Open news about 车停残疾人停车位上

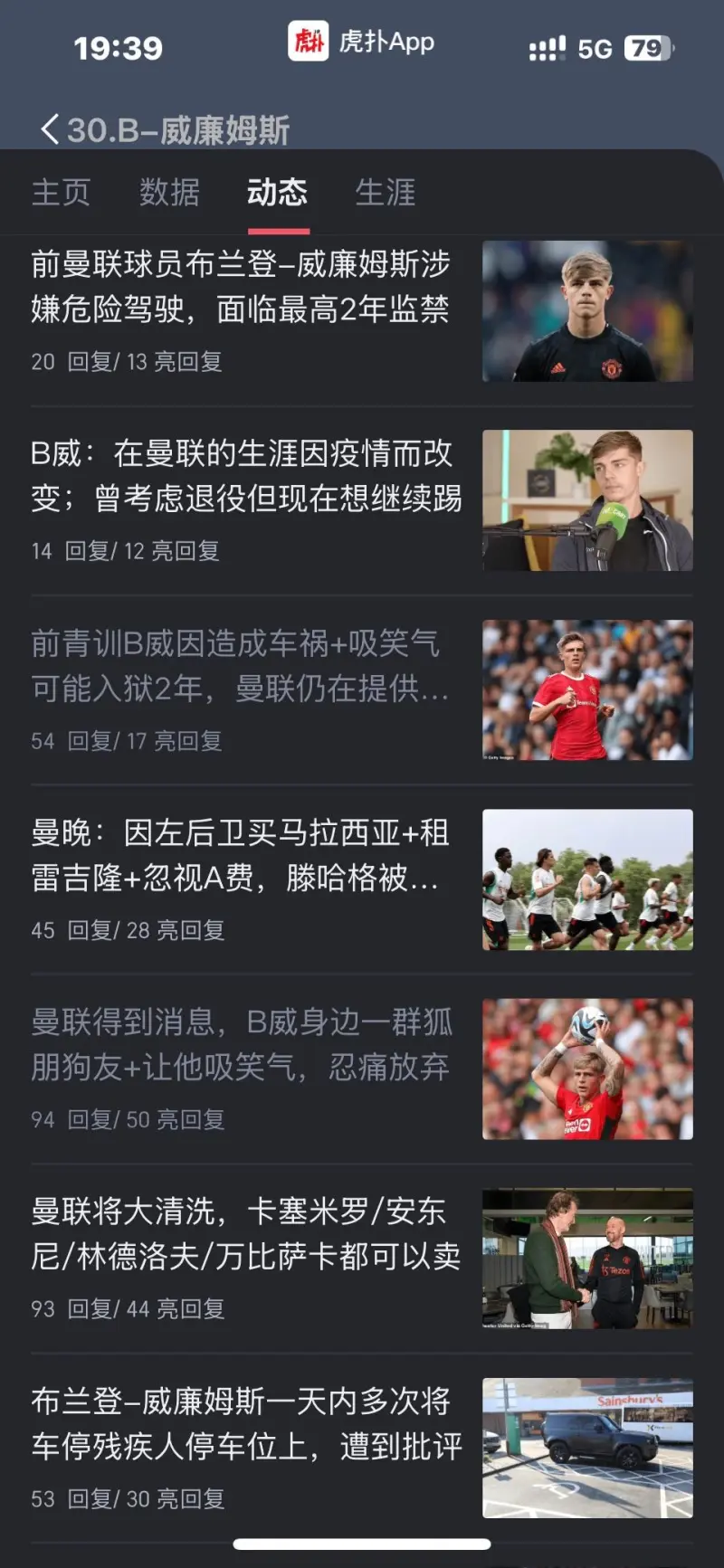tap(244, 1425)
